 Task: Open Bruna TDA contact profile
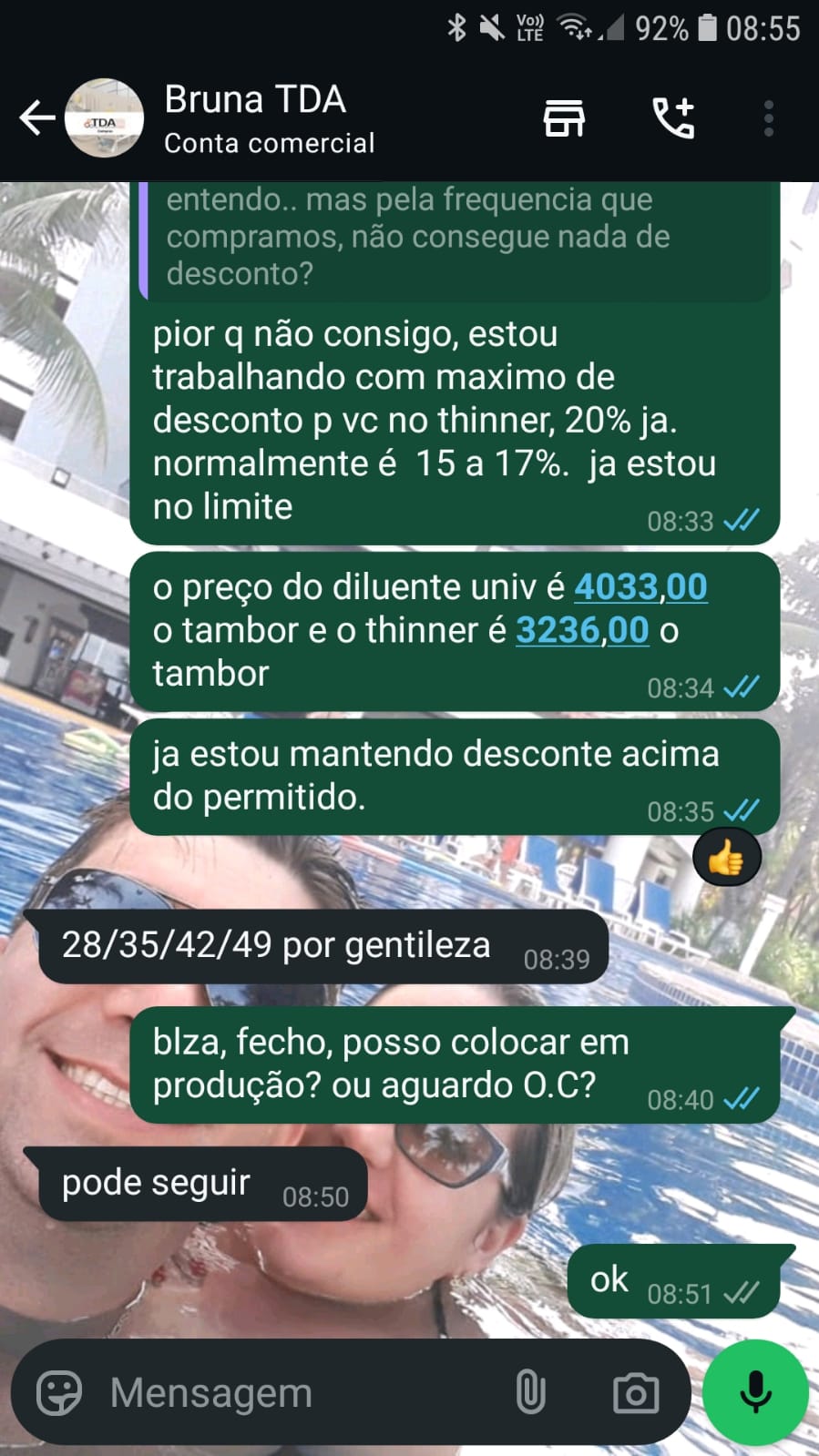[x=269, y=118]
